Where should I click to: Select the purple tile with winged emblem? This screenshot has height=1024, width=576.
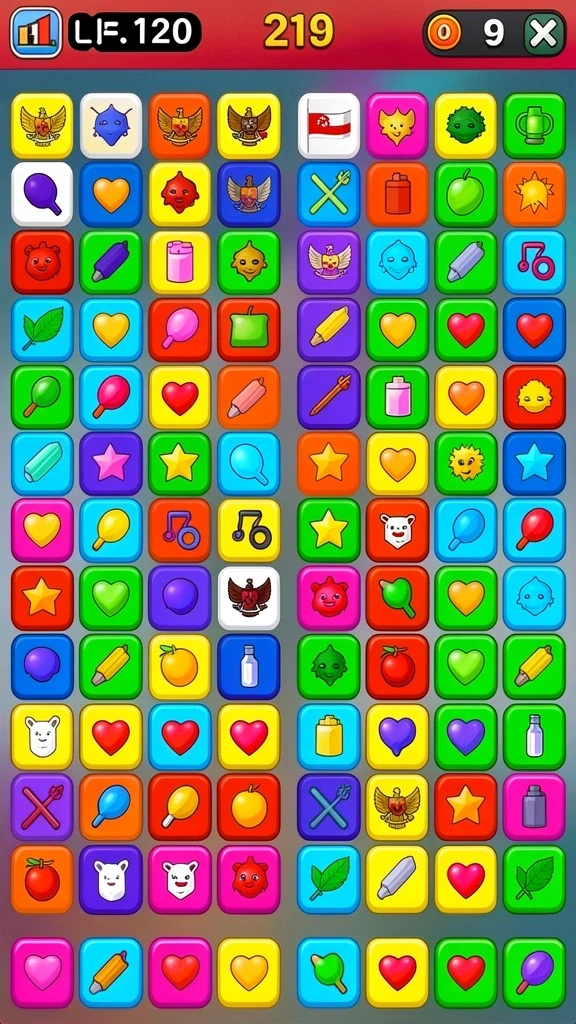pyautogui.click(x=329, y=261)
